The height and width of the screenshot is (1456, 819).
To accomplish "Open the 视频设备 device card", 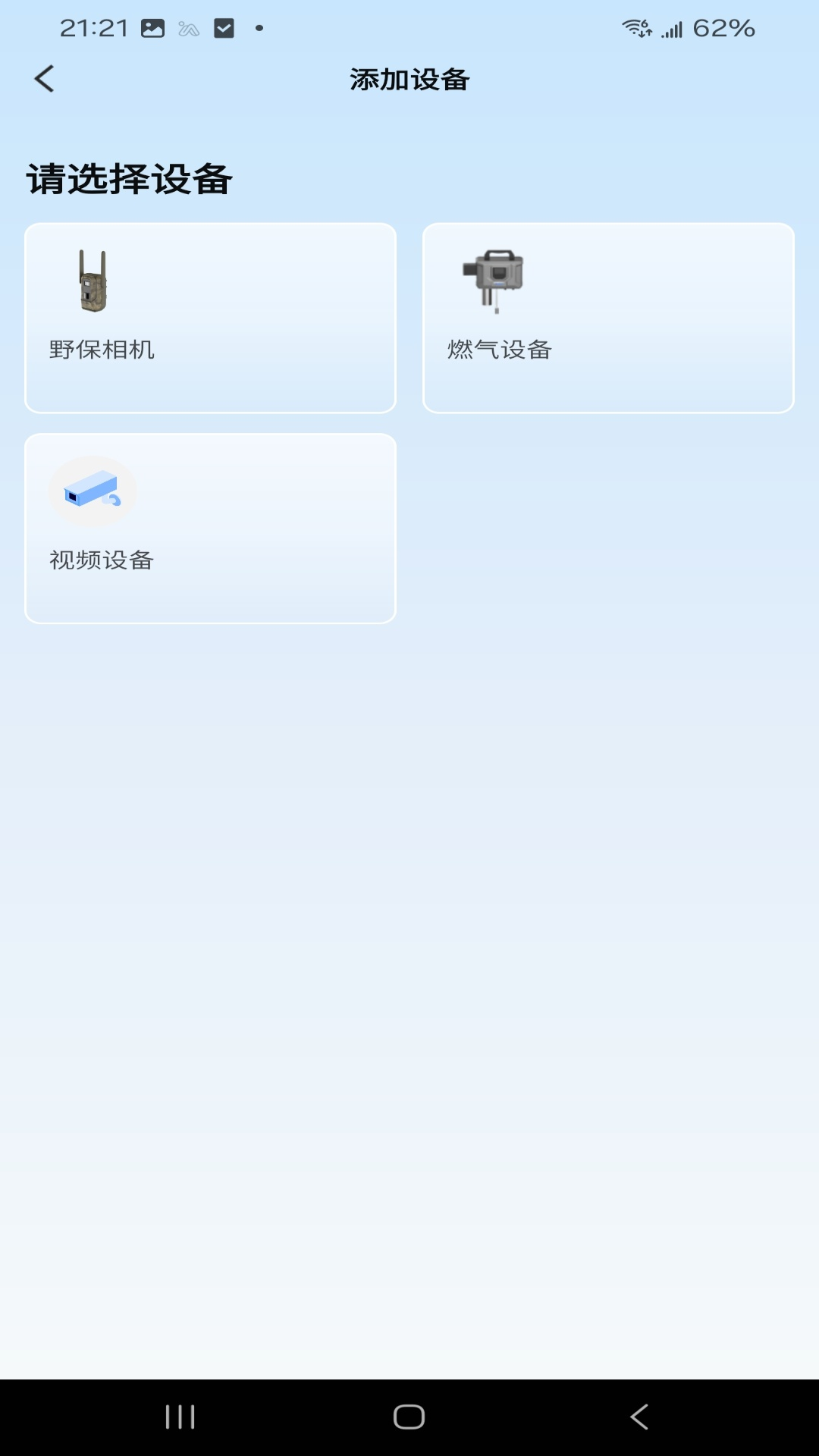I will 210,529.
